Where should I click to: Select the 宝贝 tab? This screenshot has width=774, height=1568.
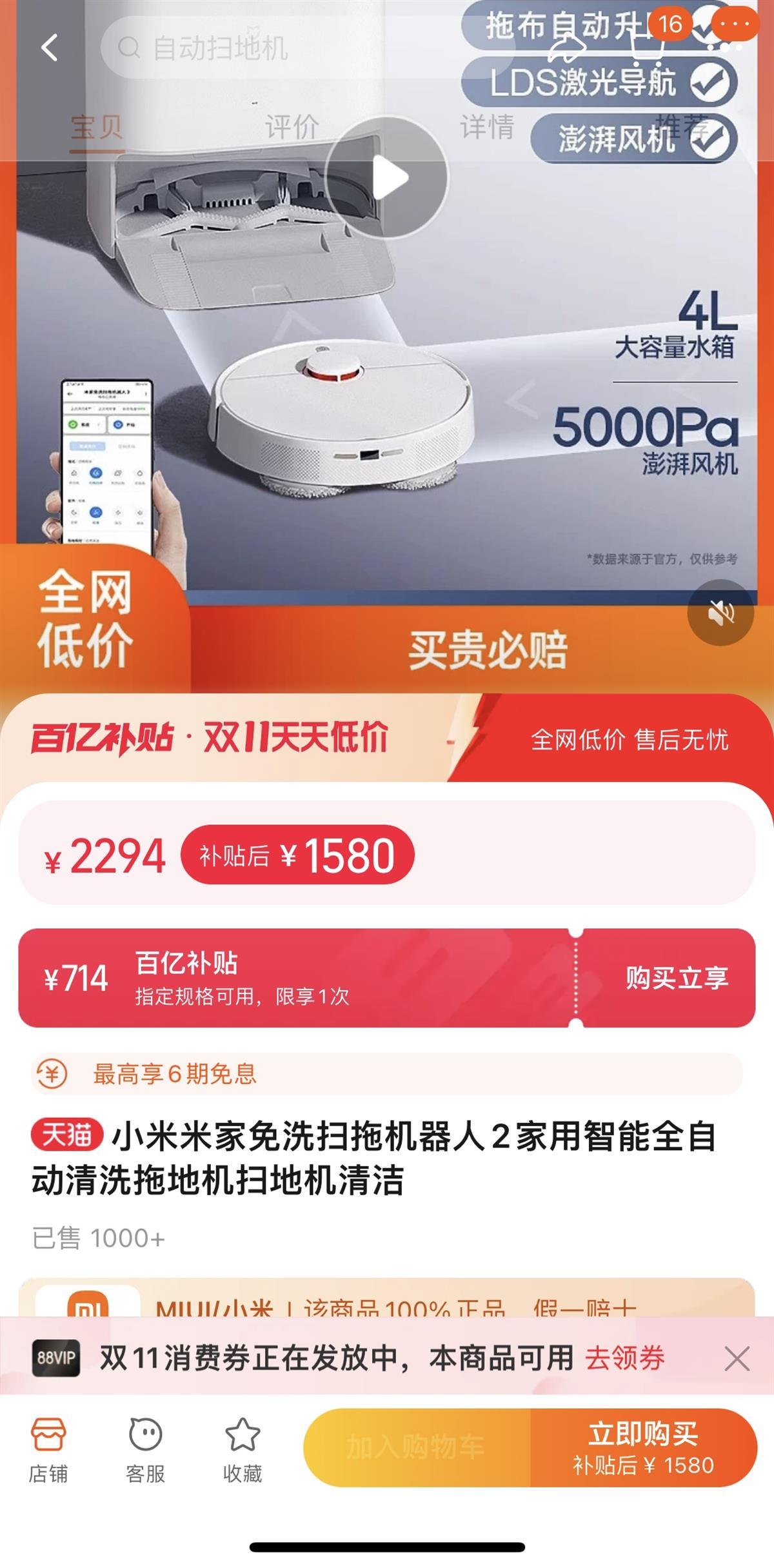click(97, 127)
